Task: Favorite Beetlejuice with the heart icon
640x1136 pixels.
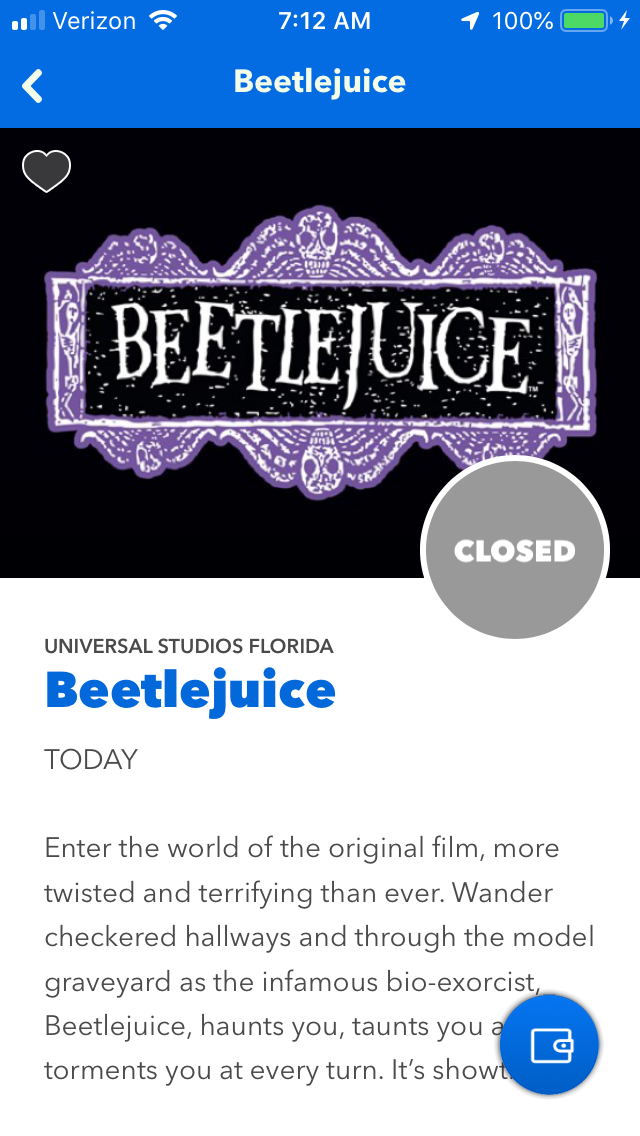Action: (x=47, y=171)
